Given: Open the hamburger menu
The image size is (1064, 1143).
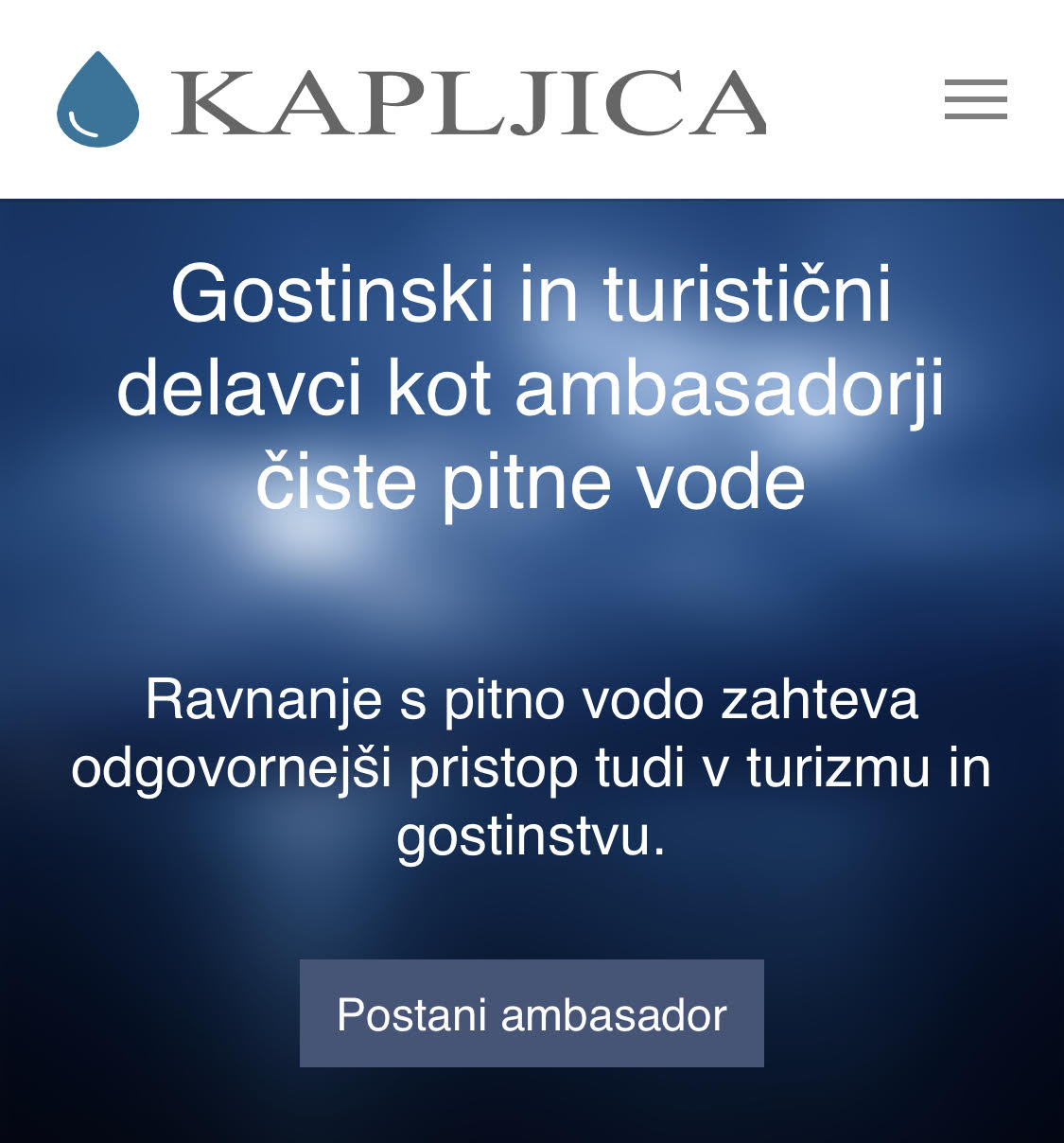Looking at the screenshot, I should click(x=975, y=99).
